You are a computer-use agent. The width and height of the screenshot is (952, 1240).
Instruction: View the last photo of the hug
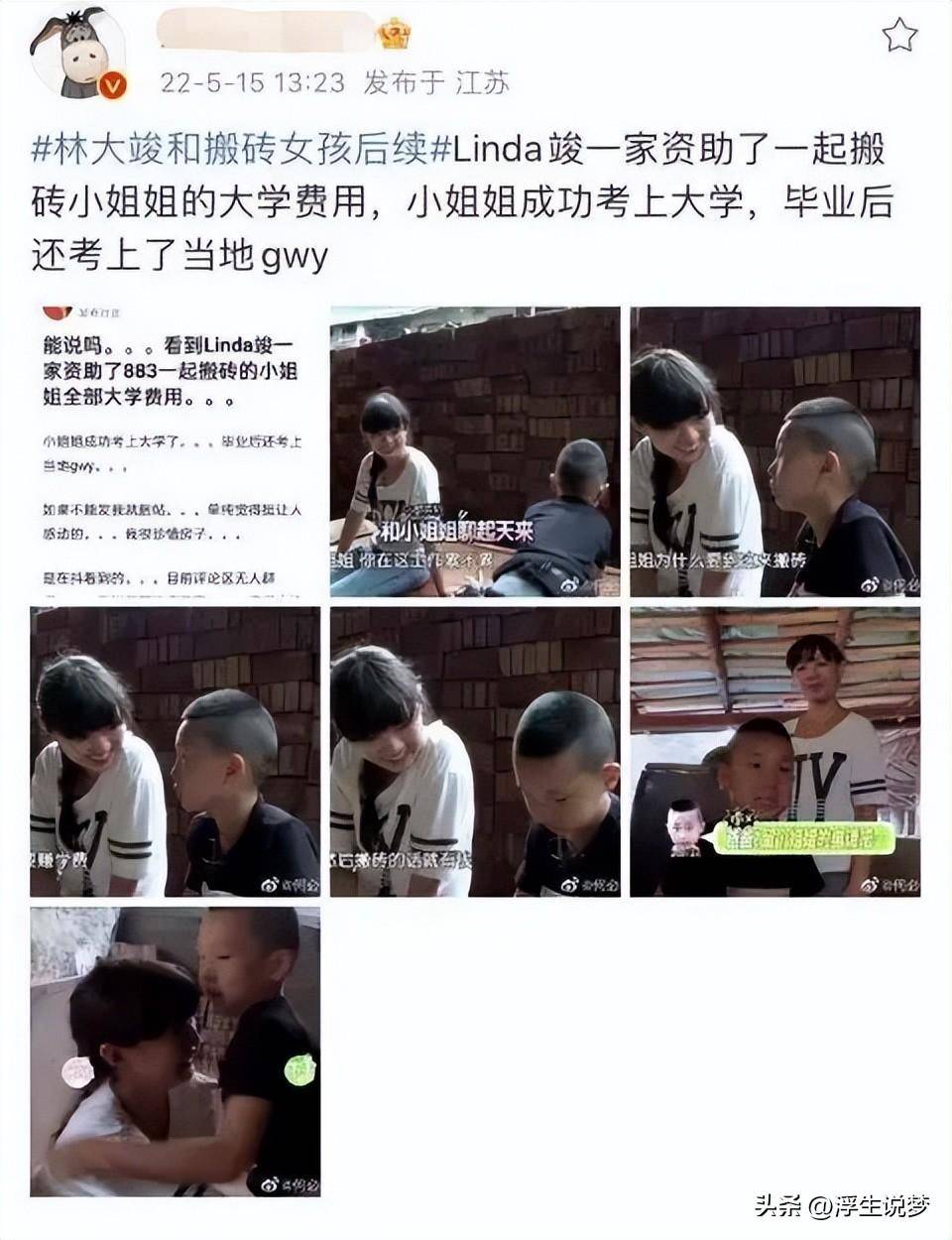(175, 1052)
